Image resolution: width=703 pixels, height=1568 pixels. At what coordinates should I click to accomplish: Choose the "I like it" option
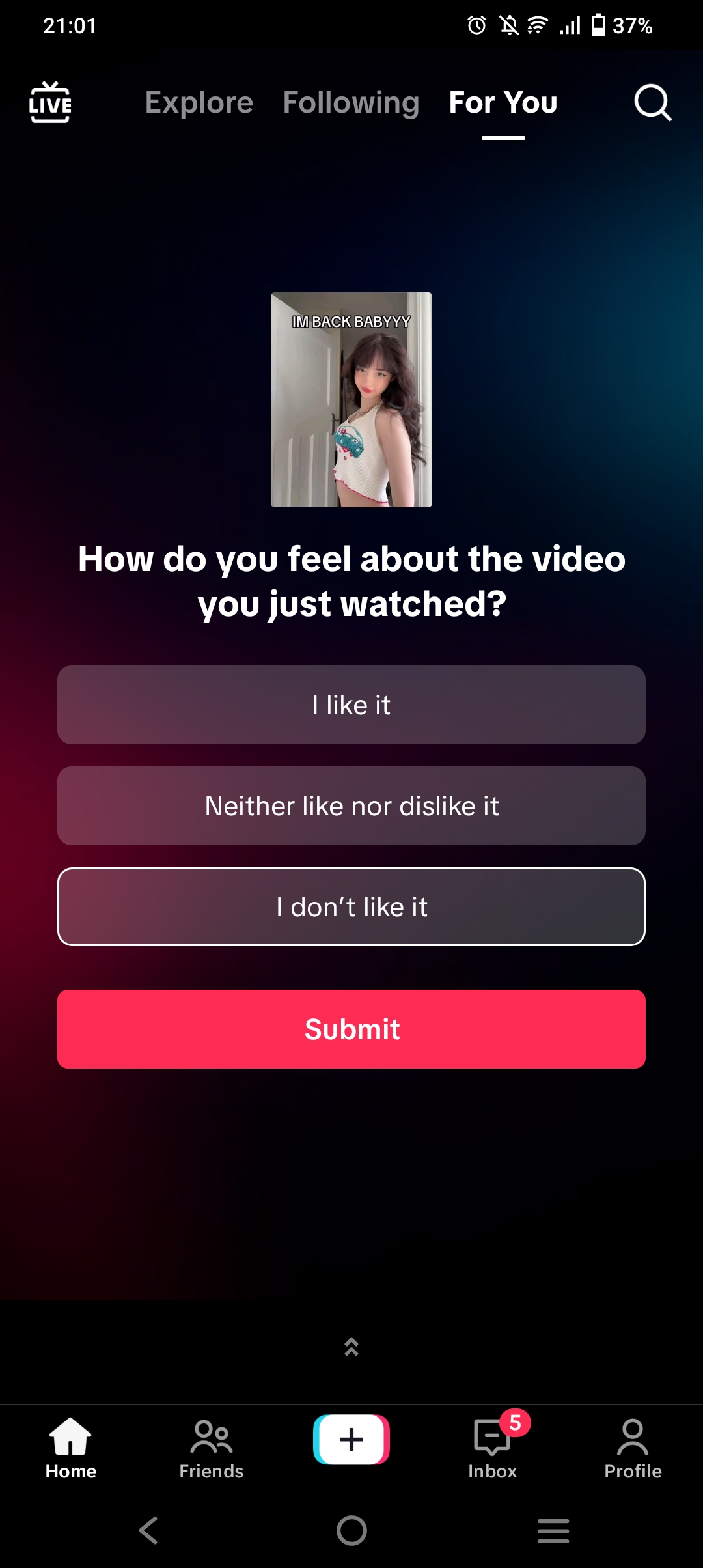tap(351, 705)
